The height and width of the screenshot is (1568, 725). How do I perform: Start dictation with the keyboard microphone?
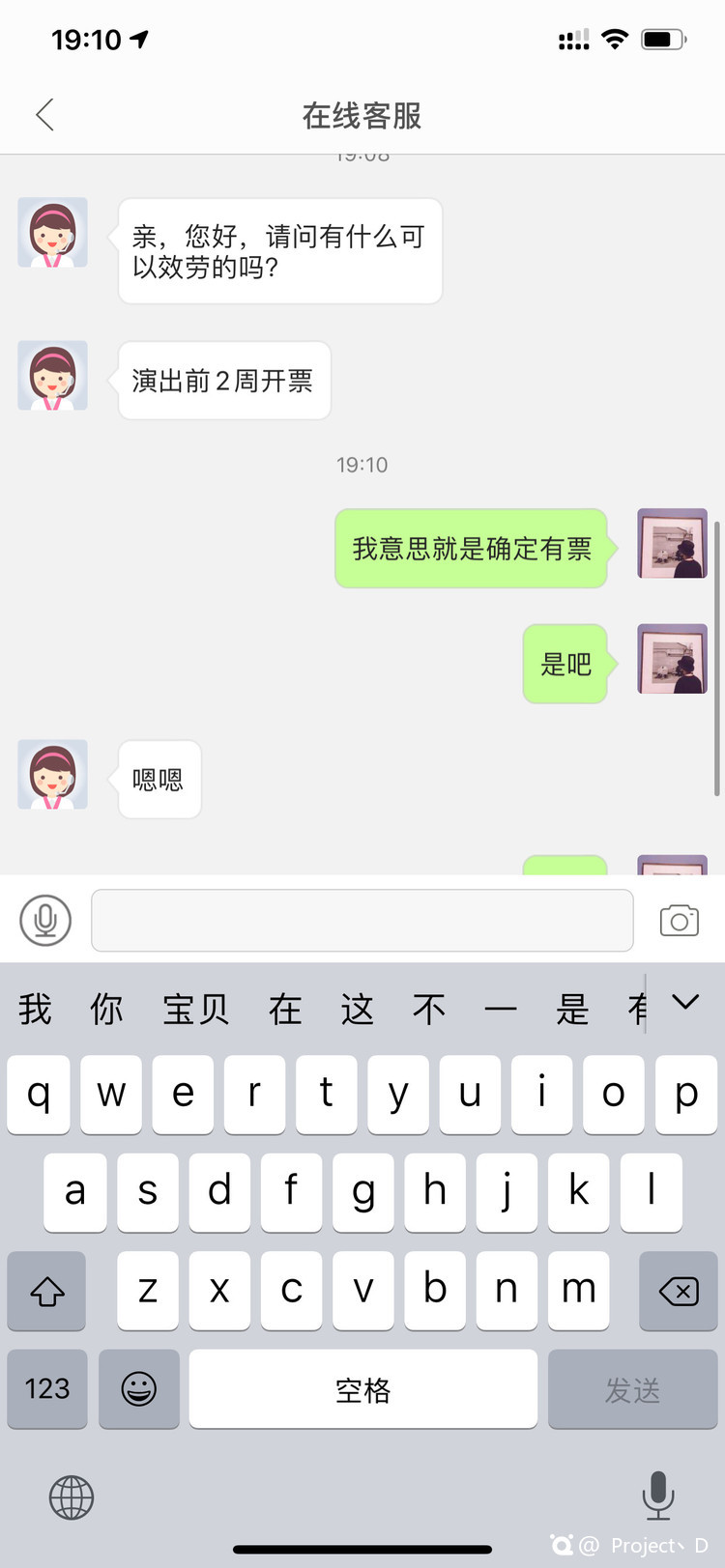pos(657,1496)
